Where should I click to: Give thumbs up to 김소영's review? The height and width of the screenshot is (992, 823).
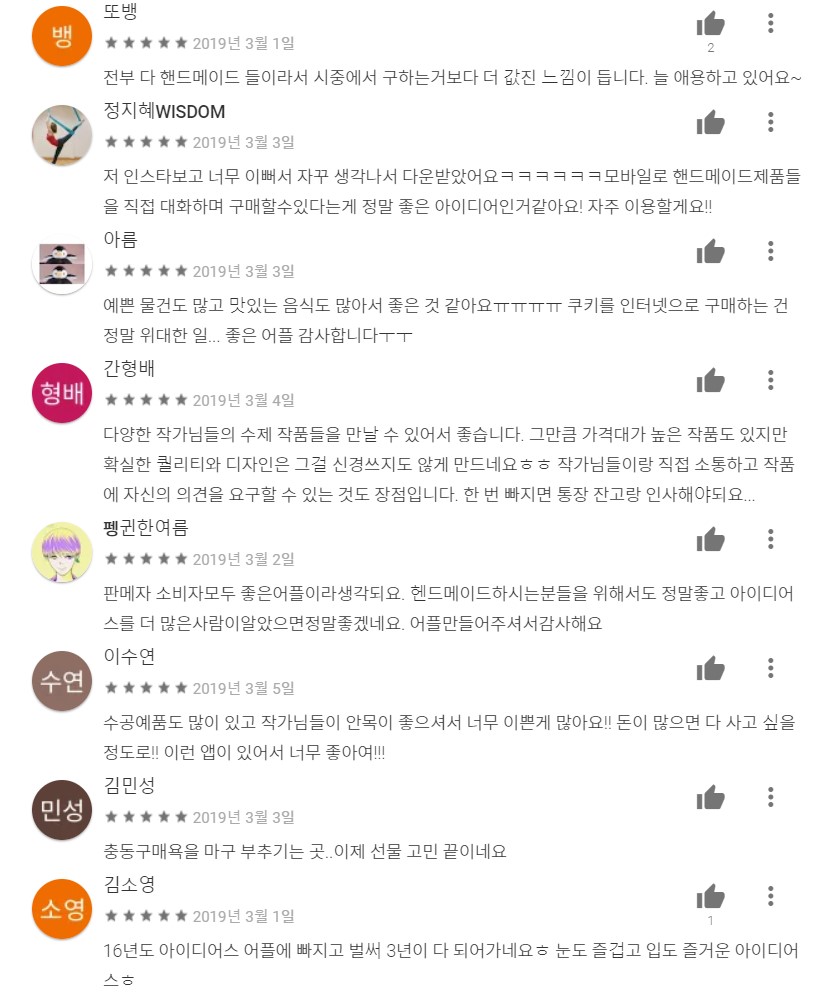coord(711,896)
